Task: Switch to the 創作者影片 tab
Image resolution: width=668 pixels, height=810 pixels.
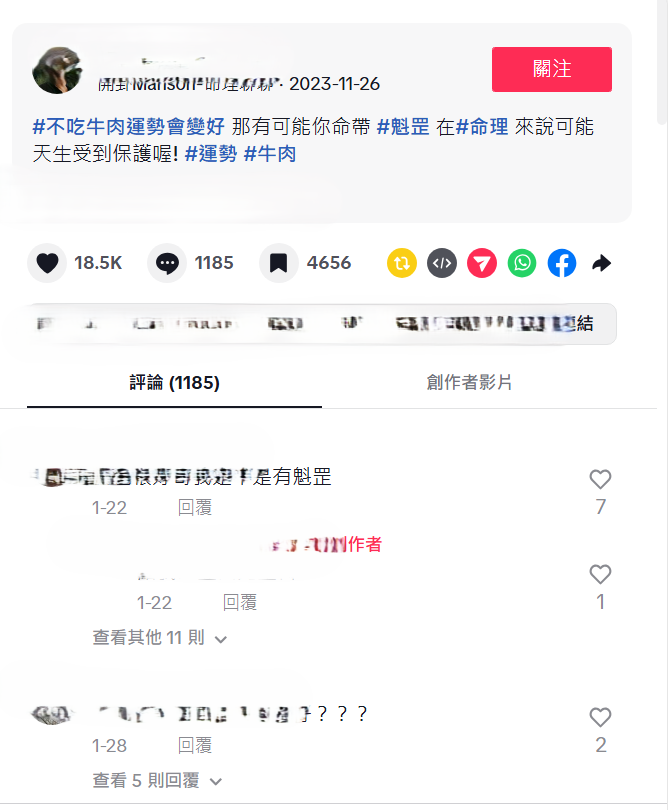Action: [469, 382]
